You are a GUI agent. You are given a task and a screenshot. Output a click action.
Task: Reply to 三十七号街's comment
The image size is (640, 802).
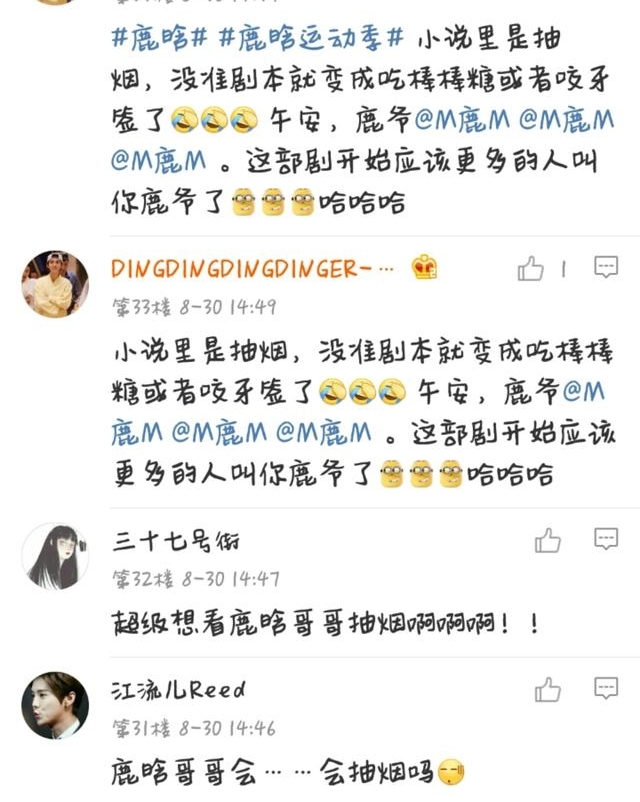coord(606,540)
